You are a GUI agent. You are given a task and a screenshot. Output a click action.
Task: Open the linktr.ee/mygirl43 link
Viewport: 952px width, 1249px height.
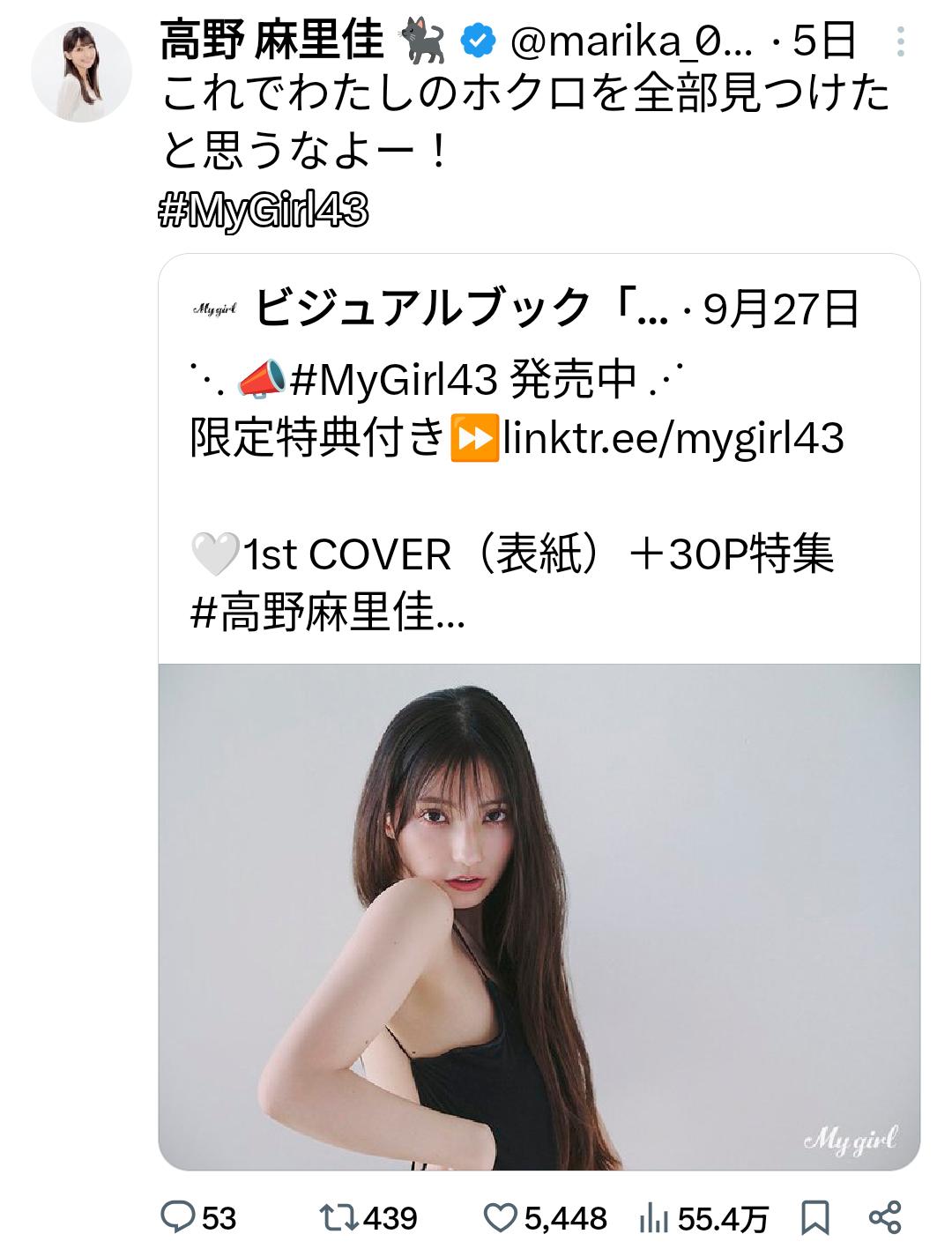[673, 438]
